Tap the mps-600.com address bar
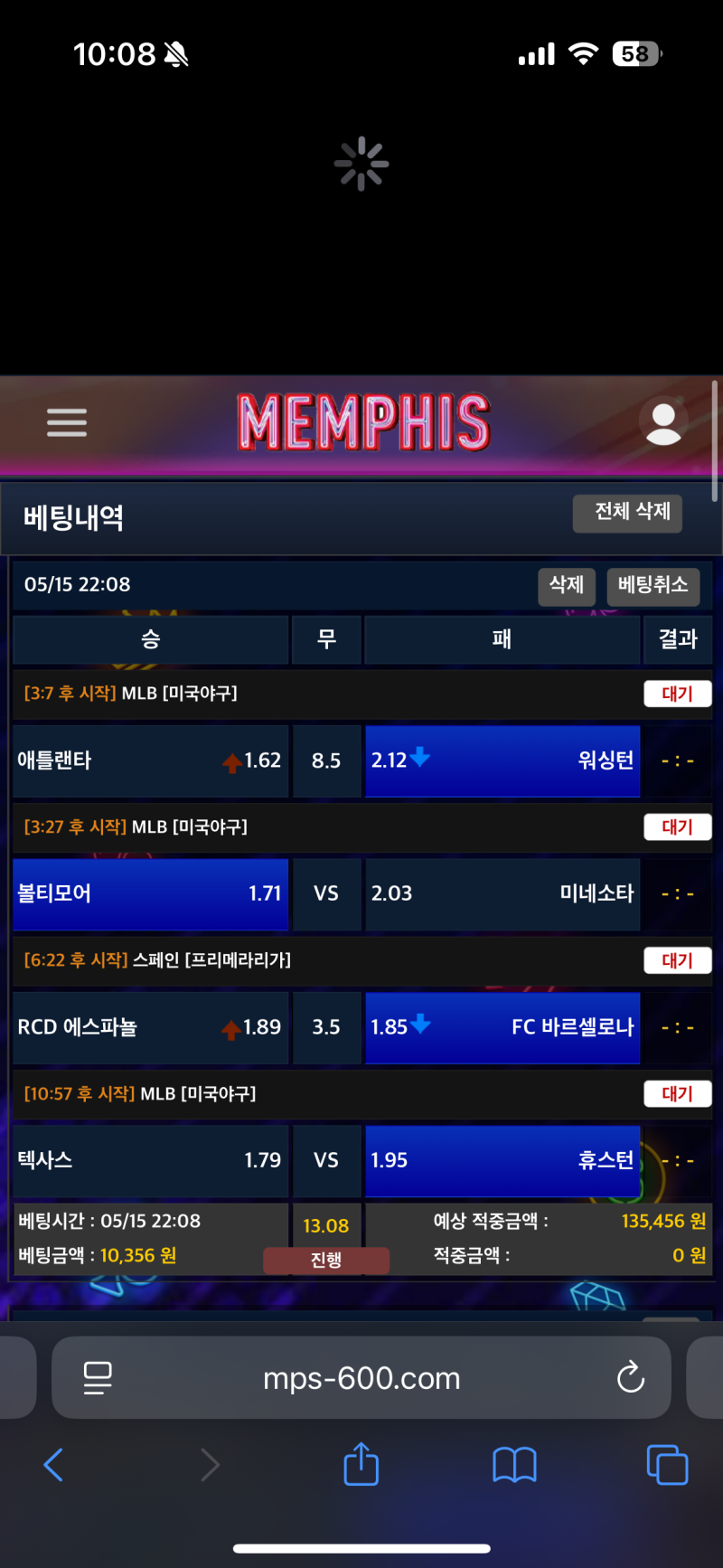Image resolution: width=723 pixels, height=1568 pixels. (x=361, y=1378)
